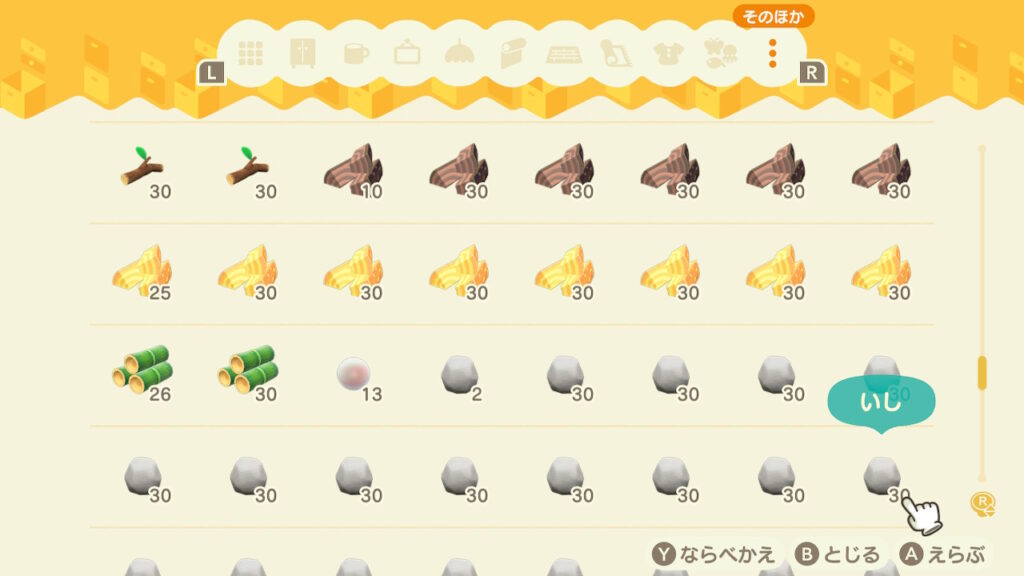Screen dimensions: 1024x576
Task: Select the three-dot そのほか tab
Action: 772,53
